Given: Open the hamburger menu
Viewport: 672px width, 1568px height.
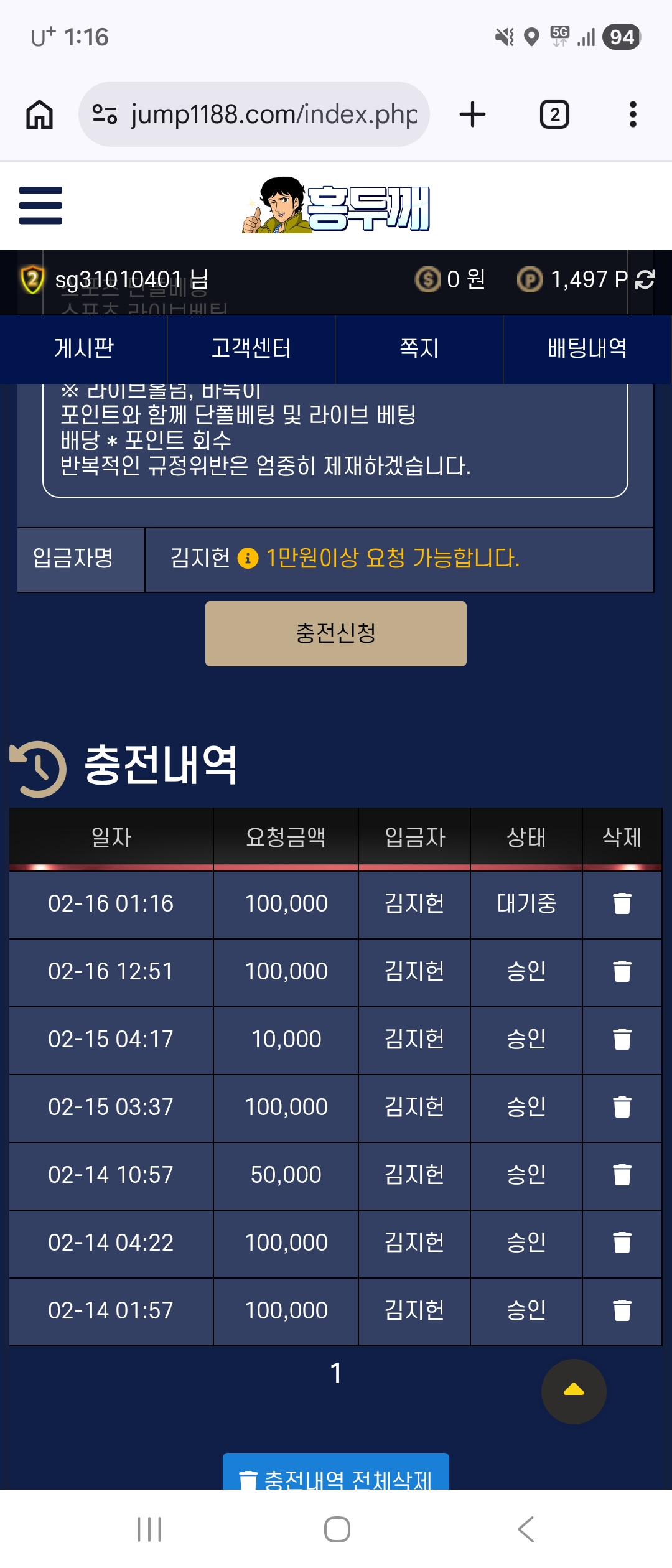Looking at the screenshot, I should click(x=40, y=205).
